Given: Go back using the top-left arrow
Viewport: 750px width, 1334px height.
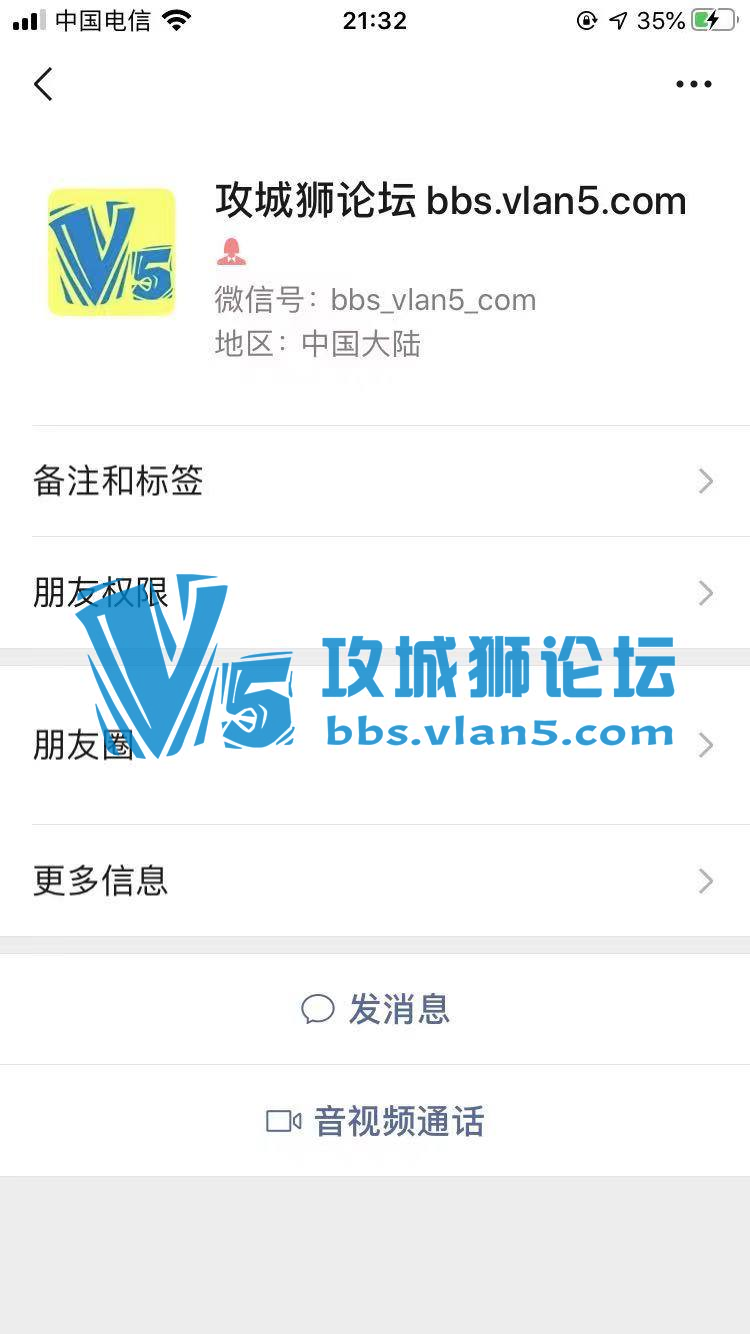Looking at the screenshot, I should pos(43,85).
